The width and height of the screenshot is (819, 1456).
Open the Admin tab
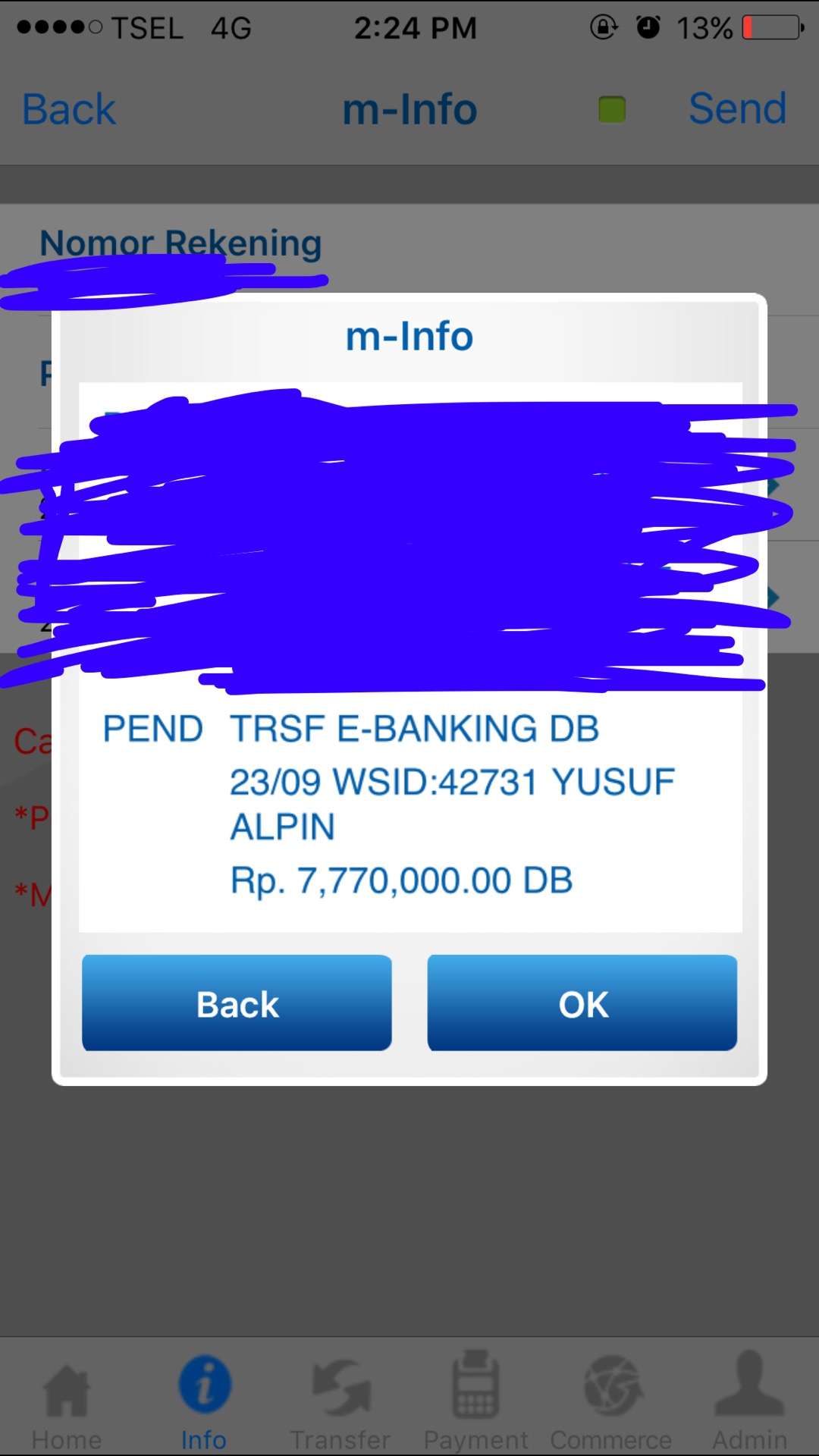(749, 1401)
